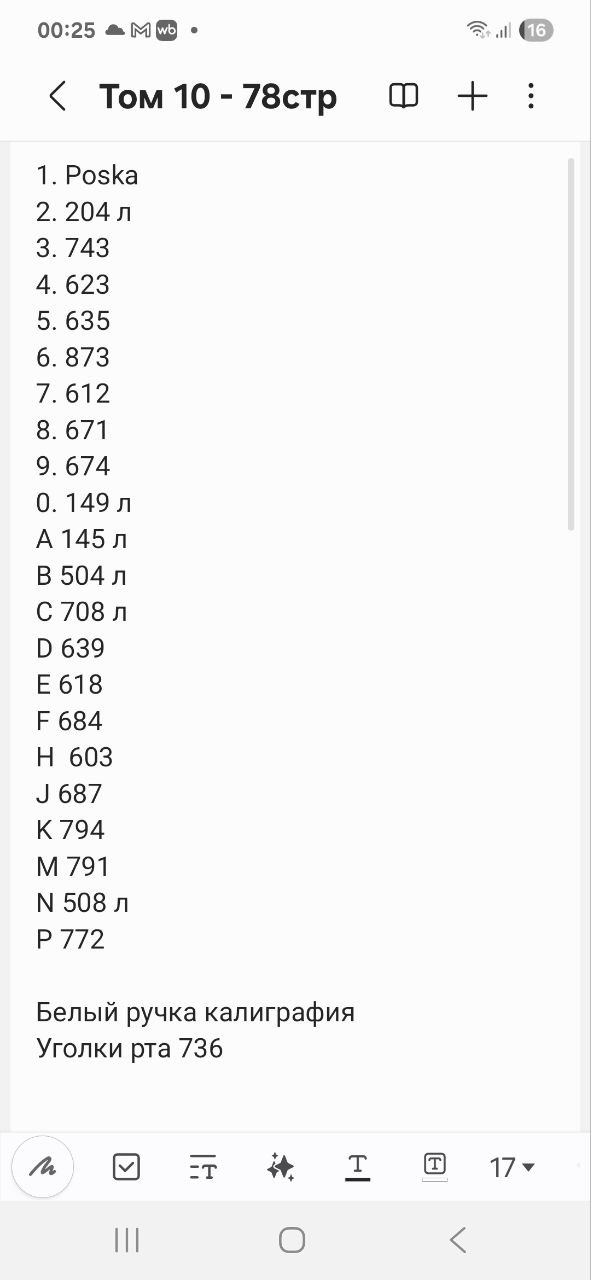Expand font size 17 dropdown

point(512,1167)
